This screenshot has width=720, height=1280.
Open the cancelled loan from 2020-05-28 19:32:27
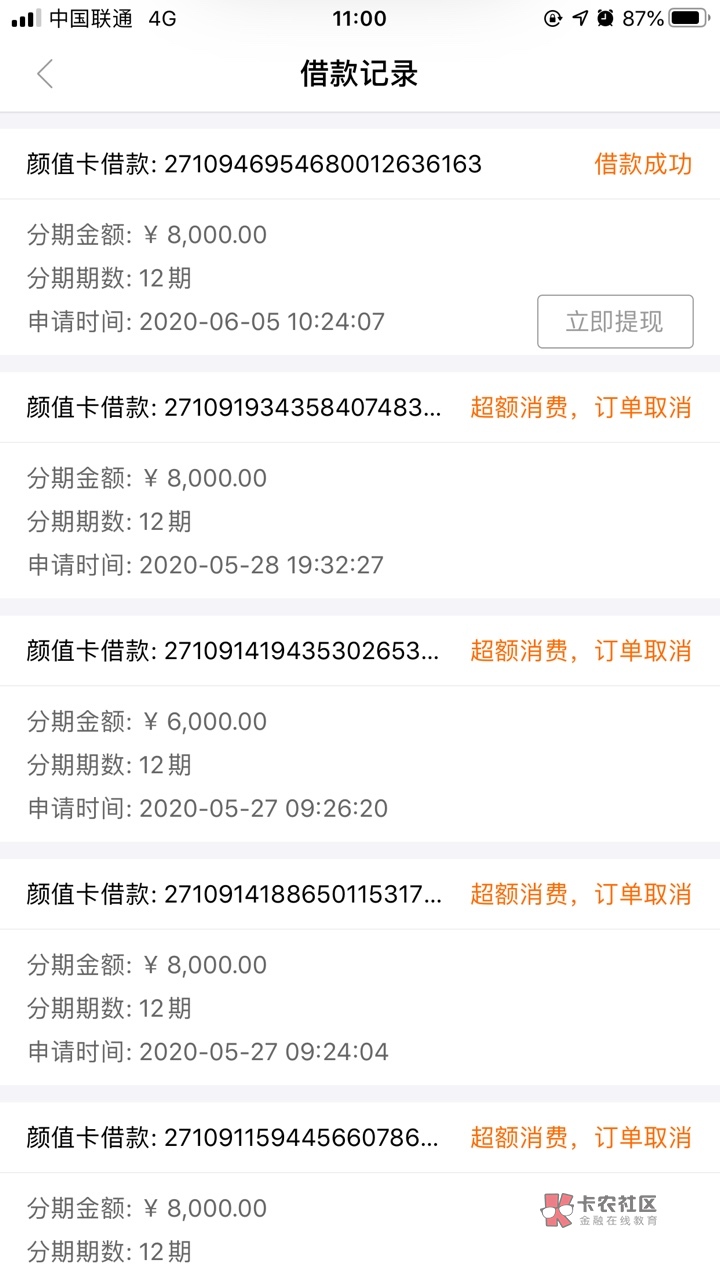click(x=360, y=485)
